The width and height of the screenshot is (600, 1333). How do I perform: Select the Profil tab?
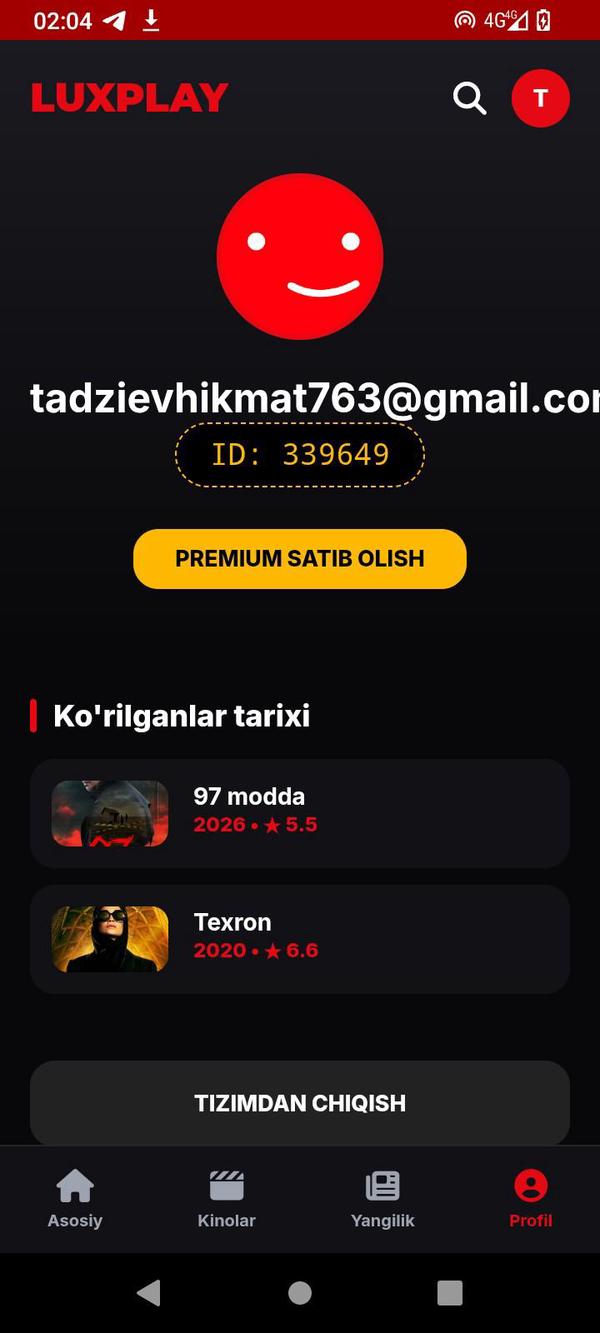[x=530, y=1198]
